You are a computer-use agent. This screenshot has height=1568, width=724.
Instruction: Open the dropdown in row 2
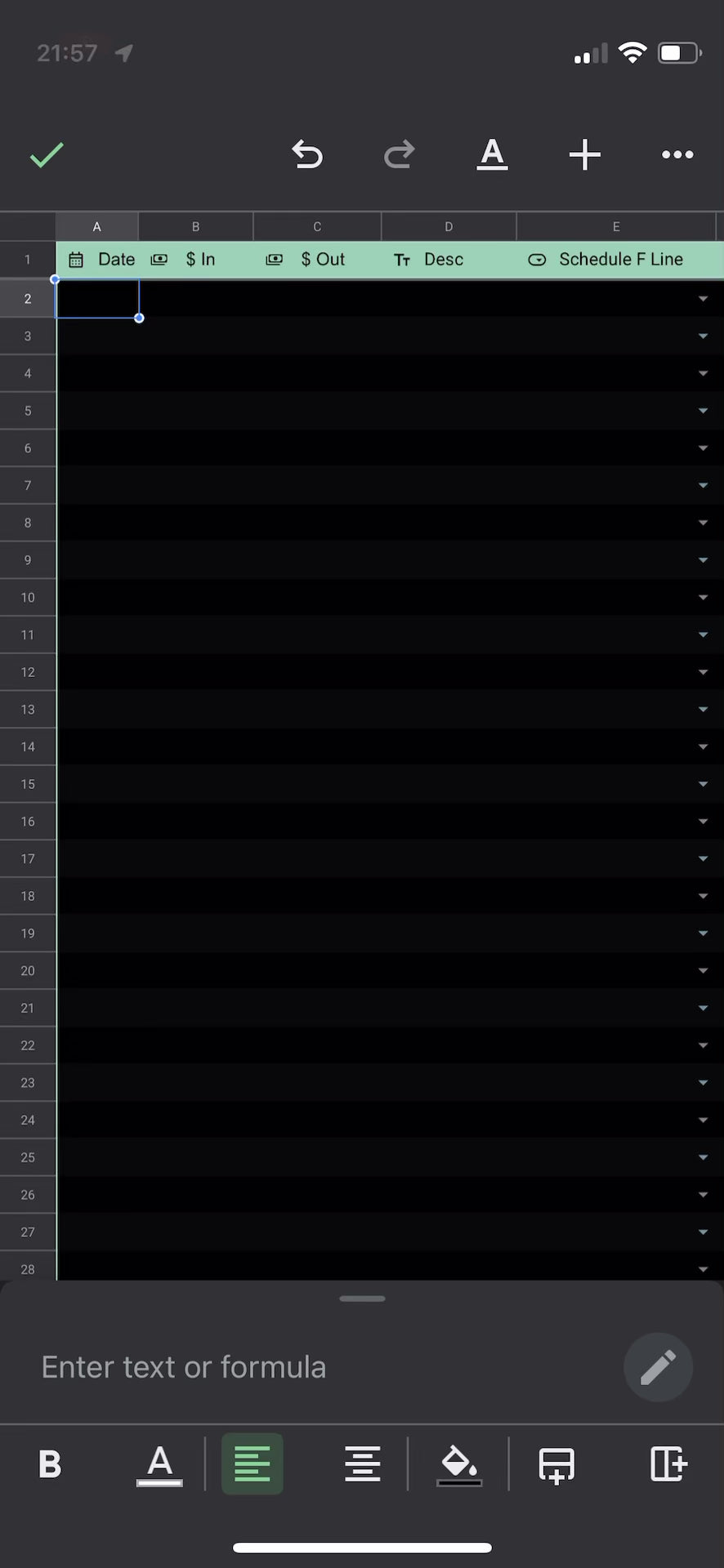point(703,299)
